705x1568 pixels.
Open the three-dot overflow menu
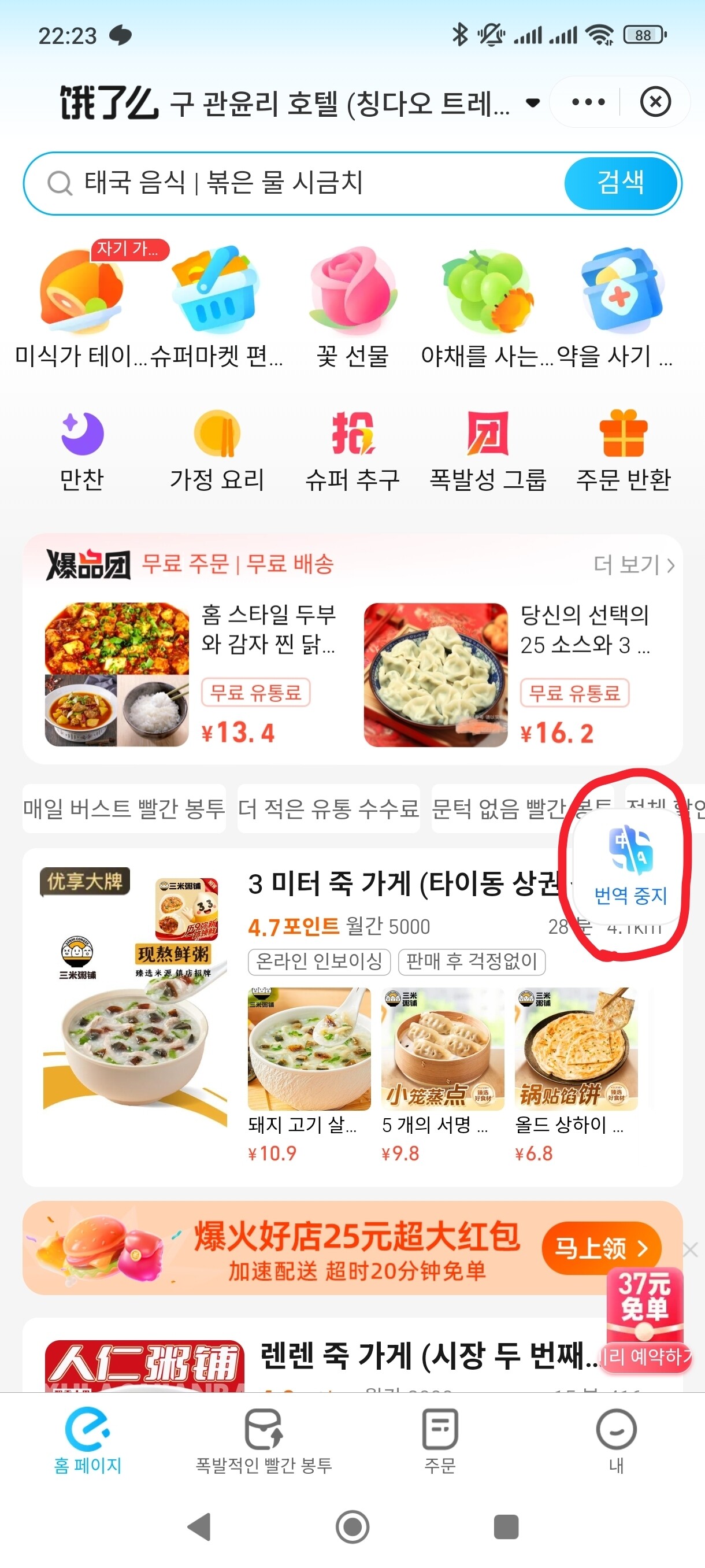point(588,102)
